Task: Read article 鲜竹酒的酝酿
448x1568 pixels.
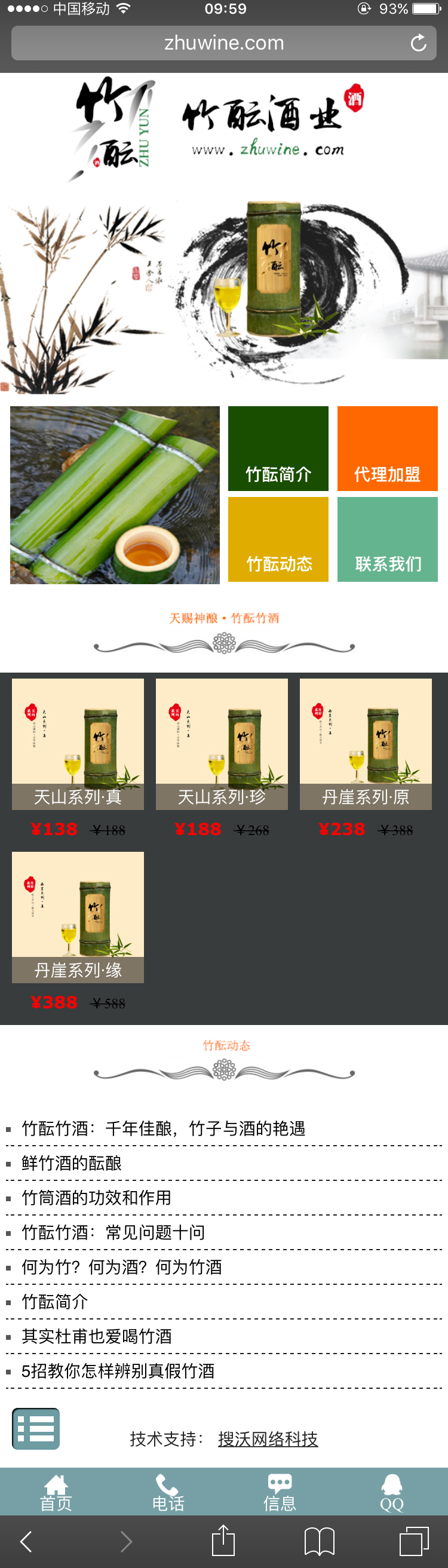Action: click(x=72, y=1163)
